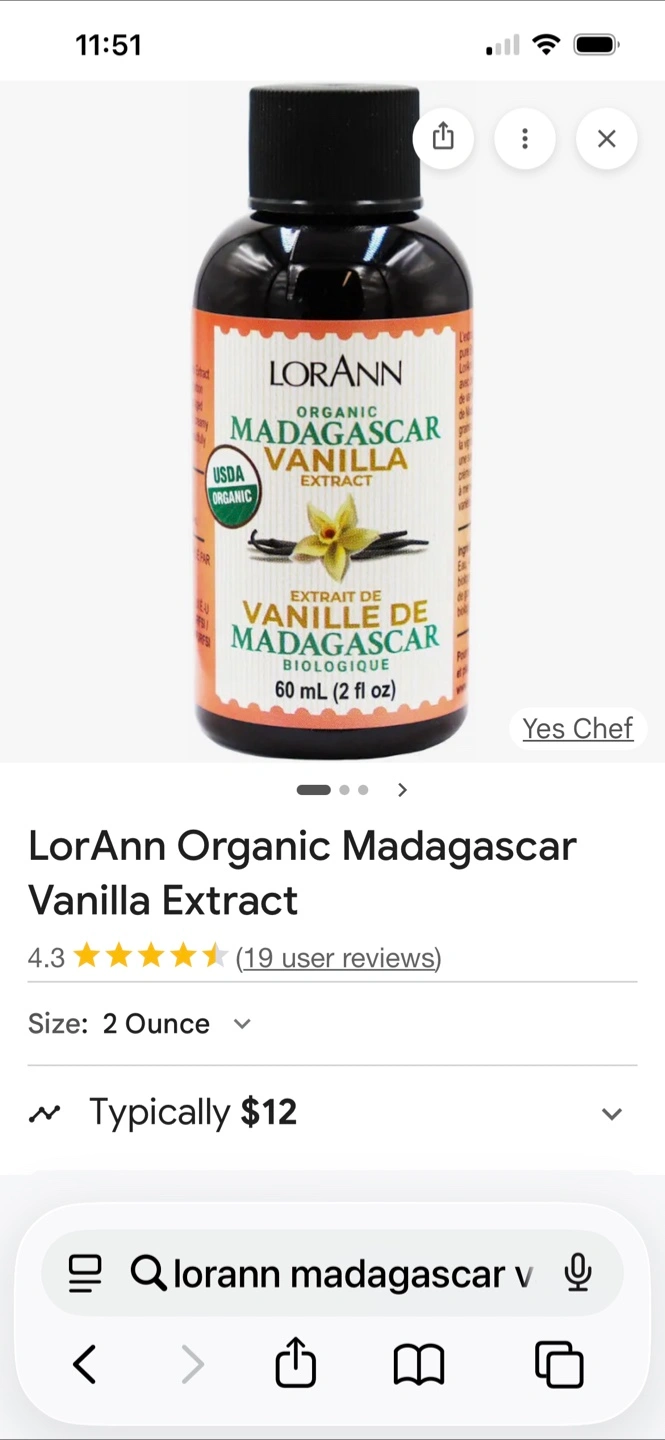Open the Yes Chef source link
The image size is (665, 1440).
pyautogui.click(x=578, y=729)
